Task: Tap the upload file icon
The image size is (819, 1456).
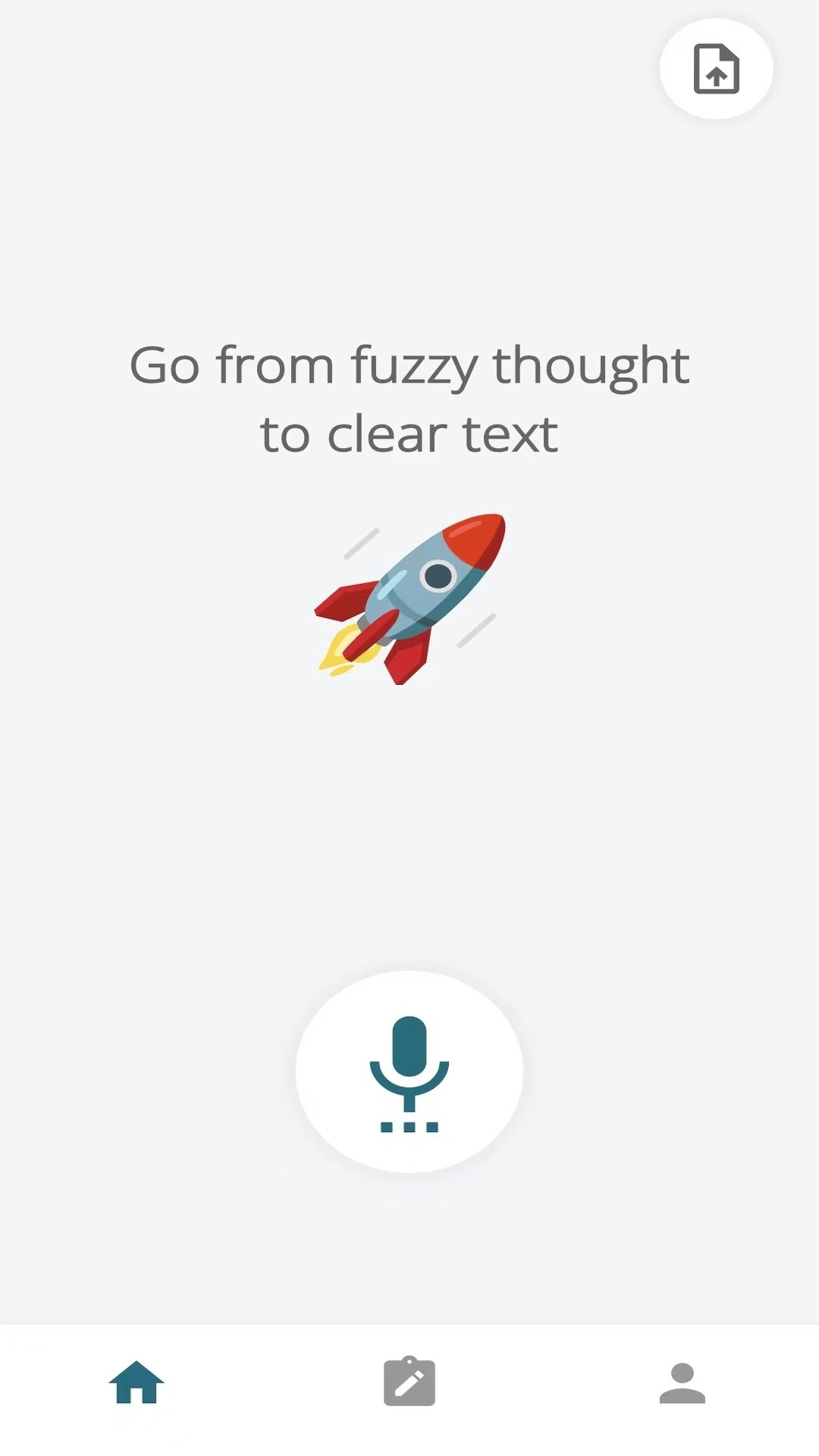Action: pyautogui.click(x=716, y=69)
